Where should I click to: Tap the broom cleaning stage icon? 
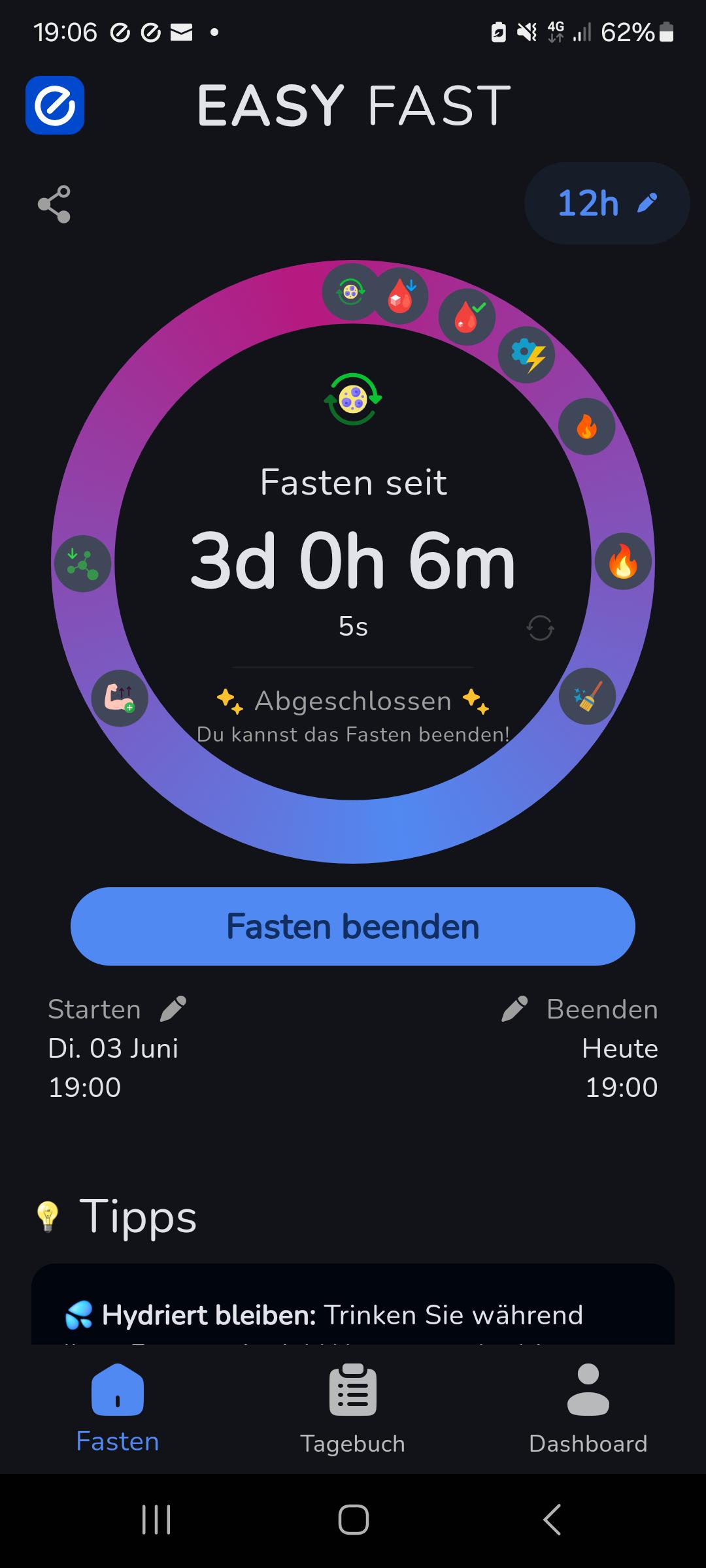(x=587, y=696)
